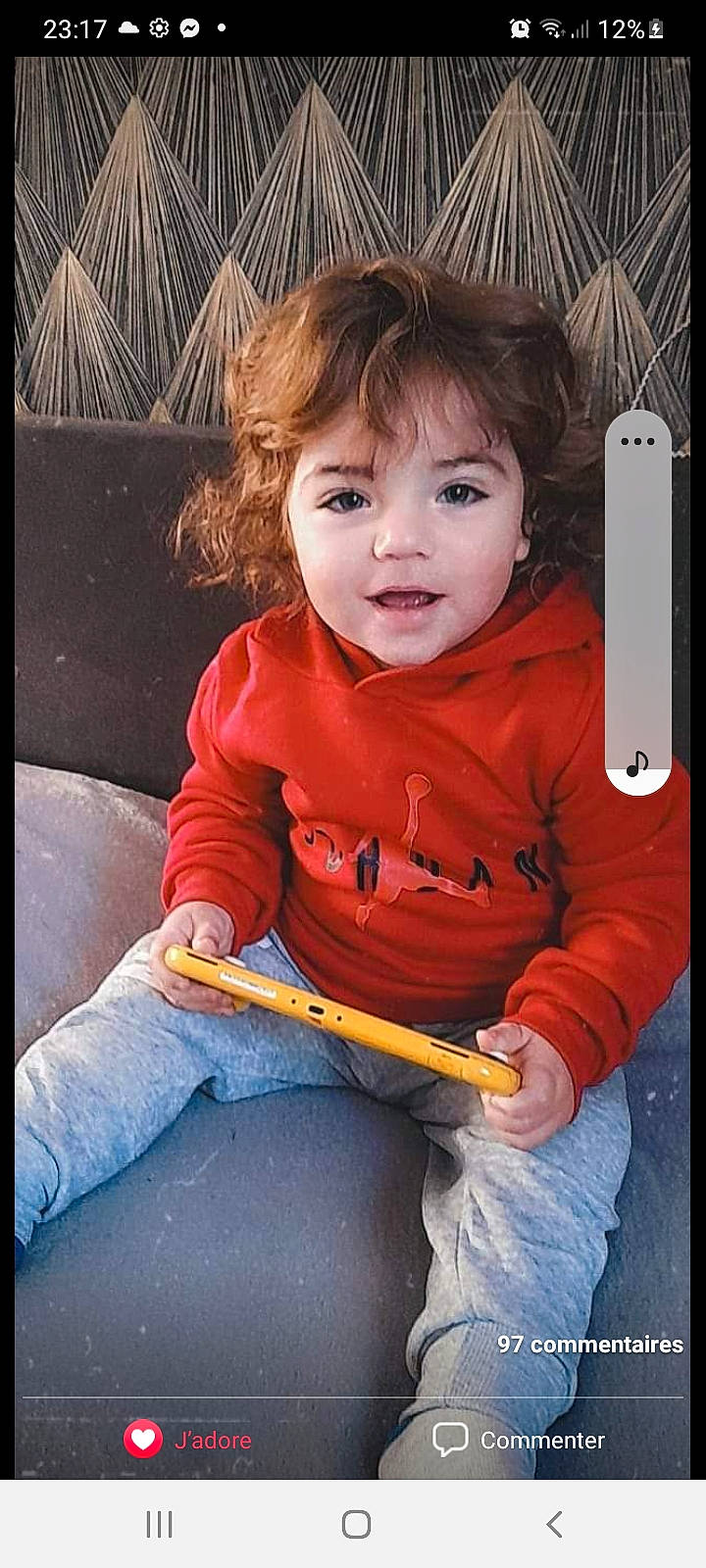Open the Commenter button
The height and width of the screenshot is (1568, 706).
click(x=519, y=1440)
